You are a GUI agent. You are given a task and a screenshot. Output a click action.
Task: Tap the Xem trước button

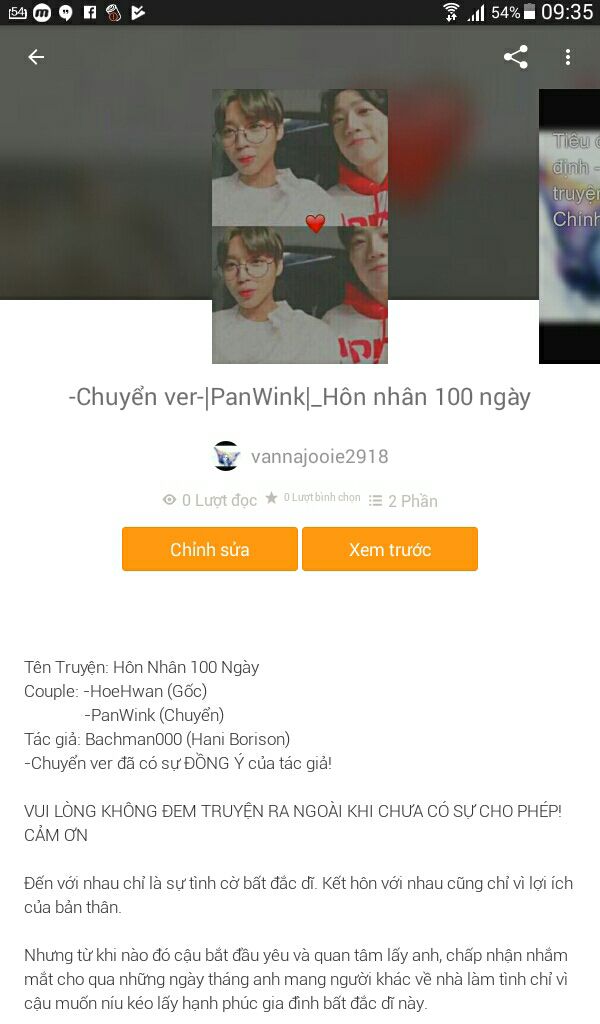390,549
